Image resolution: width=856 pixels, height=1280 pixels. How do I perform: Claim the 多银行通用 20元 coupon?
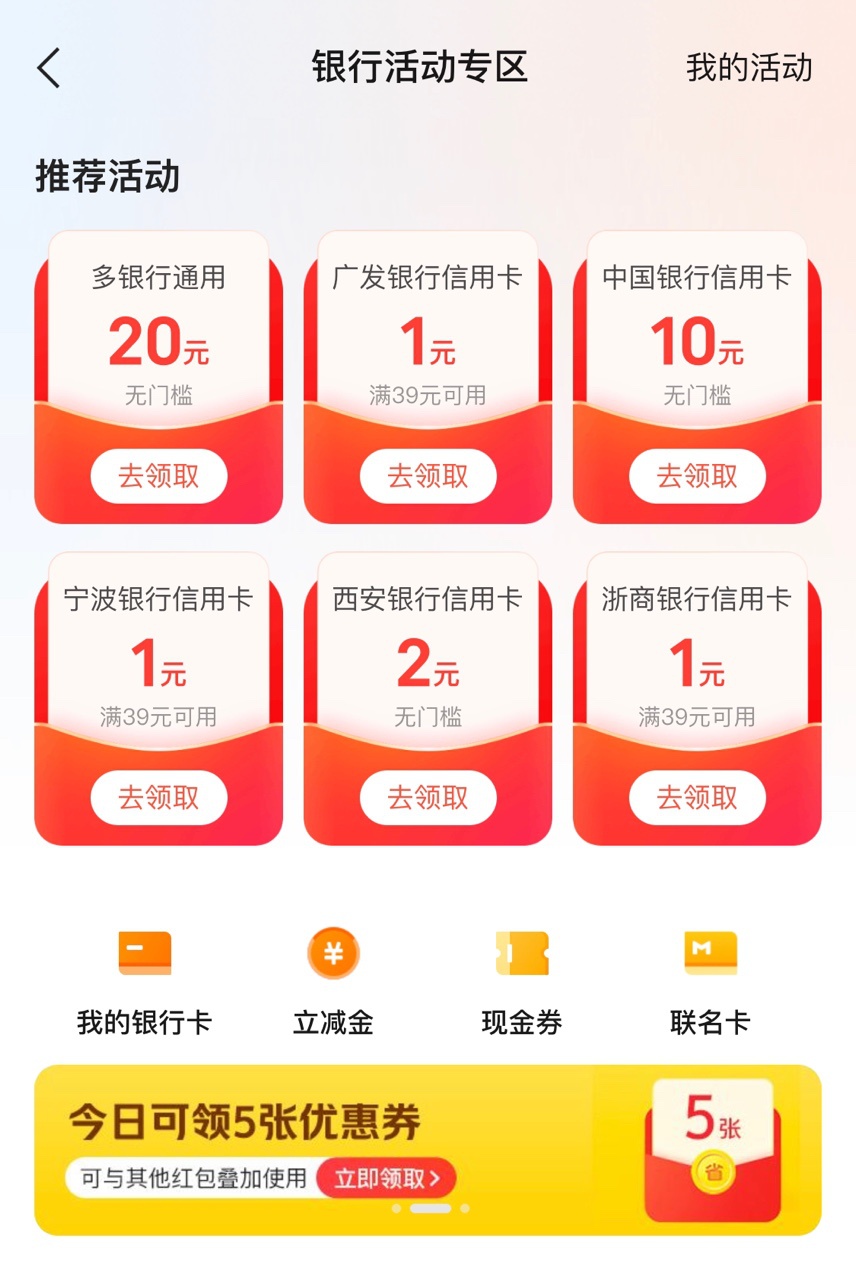(x=159, y=476)
